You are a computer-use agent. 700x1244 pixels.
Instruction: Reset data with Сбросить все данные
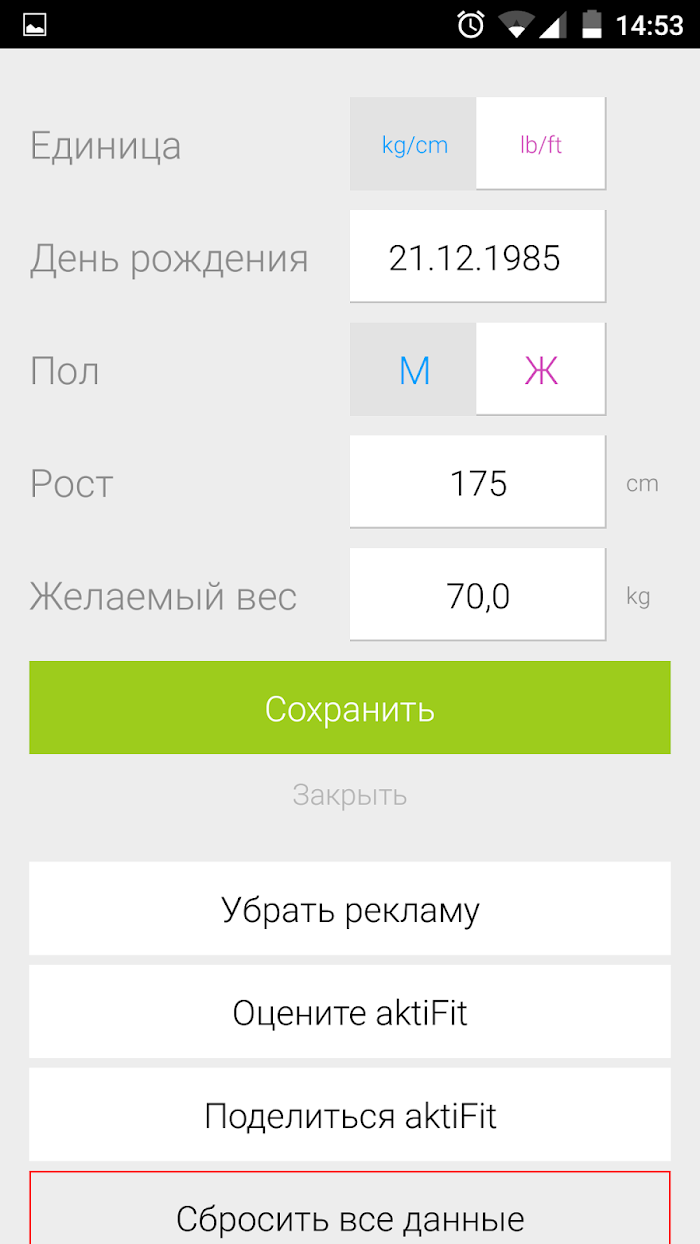[350, 1209]
